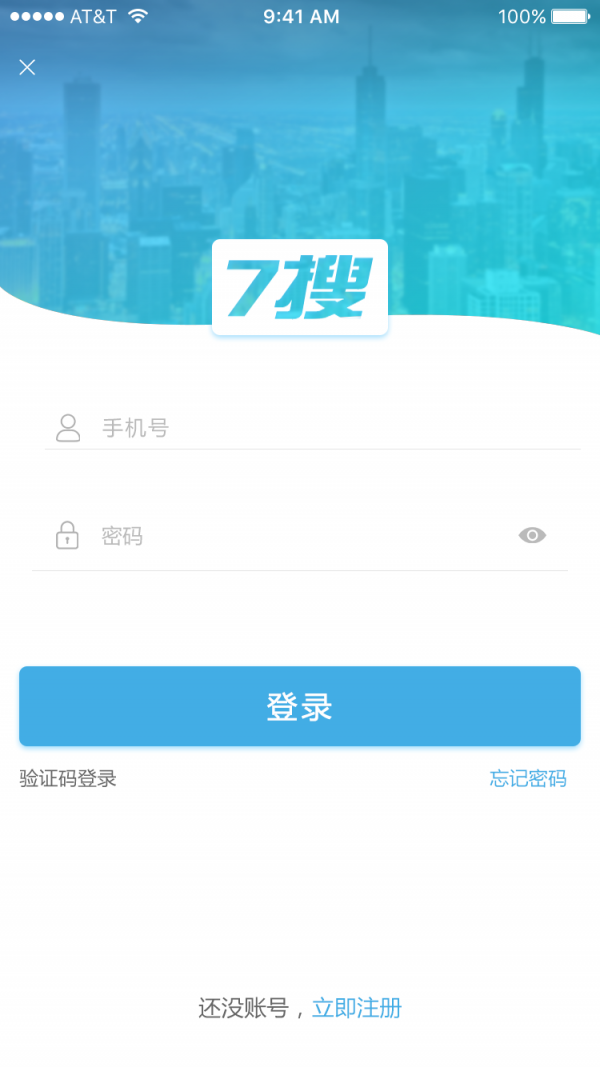Close the login screen

(27, 67)
